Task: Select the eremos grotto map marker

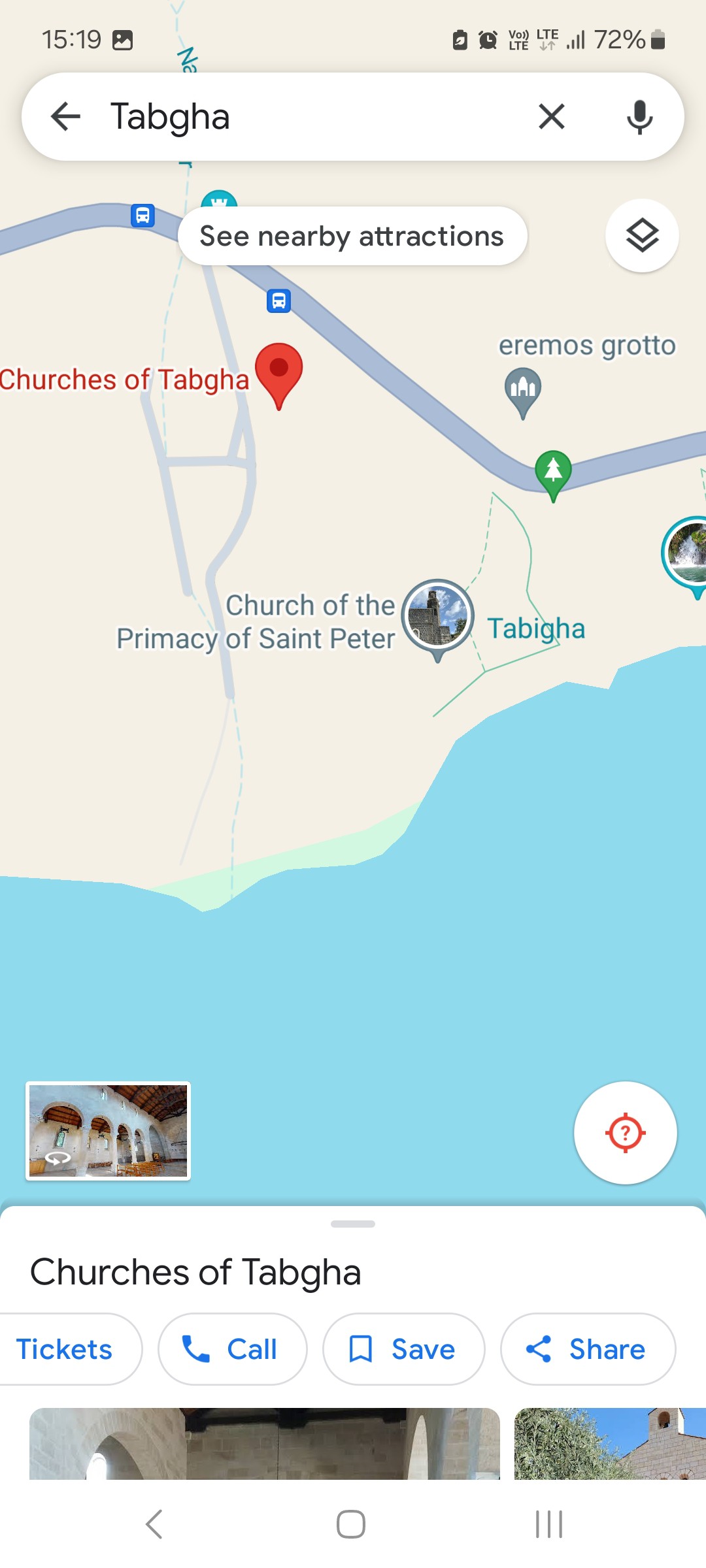Action: click(523, 390)
